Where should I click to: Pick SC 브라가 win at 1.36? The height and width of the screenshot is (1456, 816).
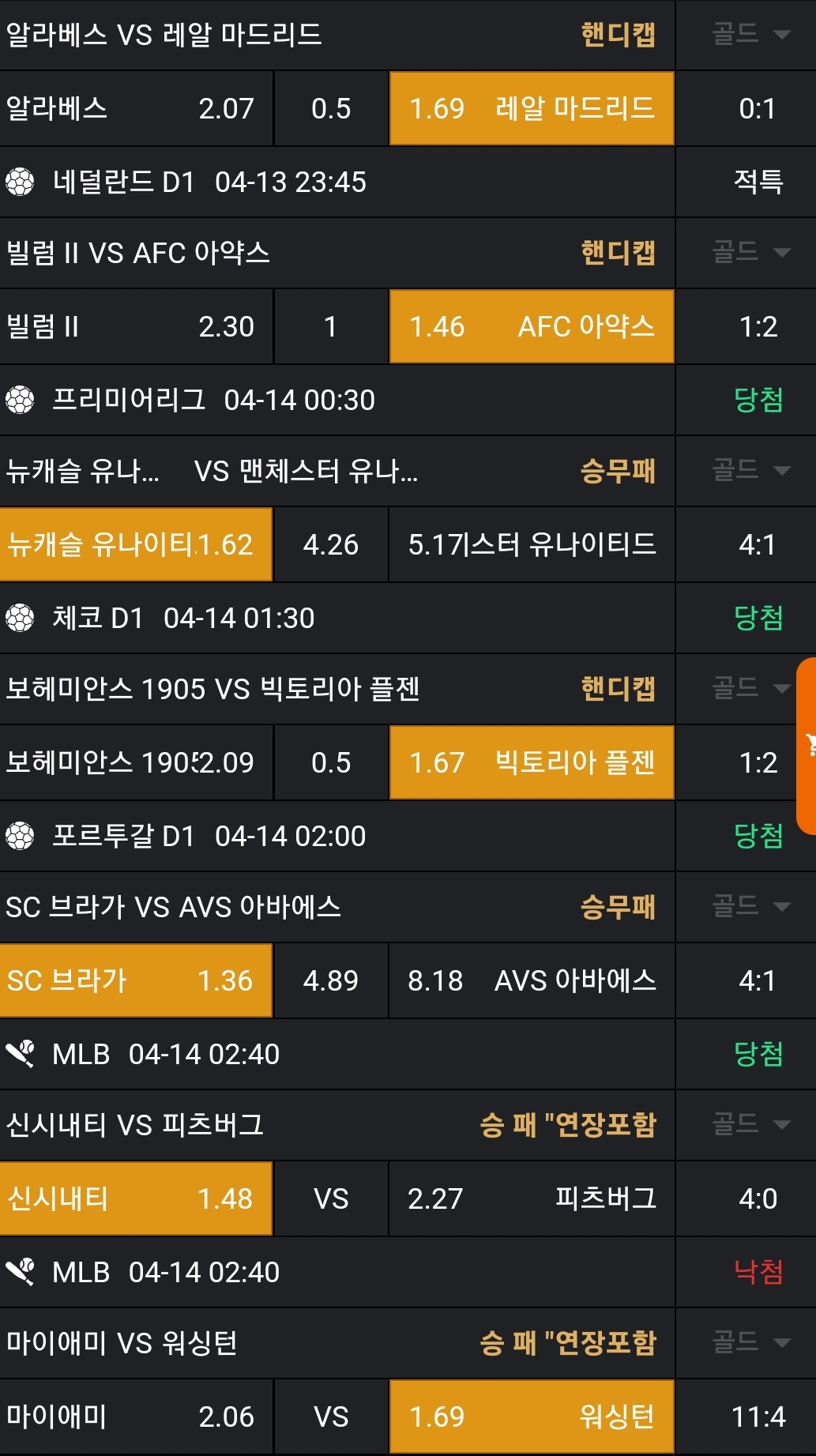point(136,980)
